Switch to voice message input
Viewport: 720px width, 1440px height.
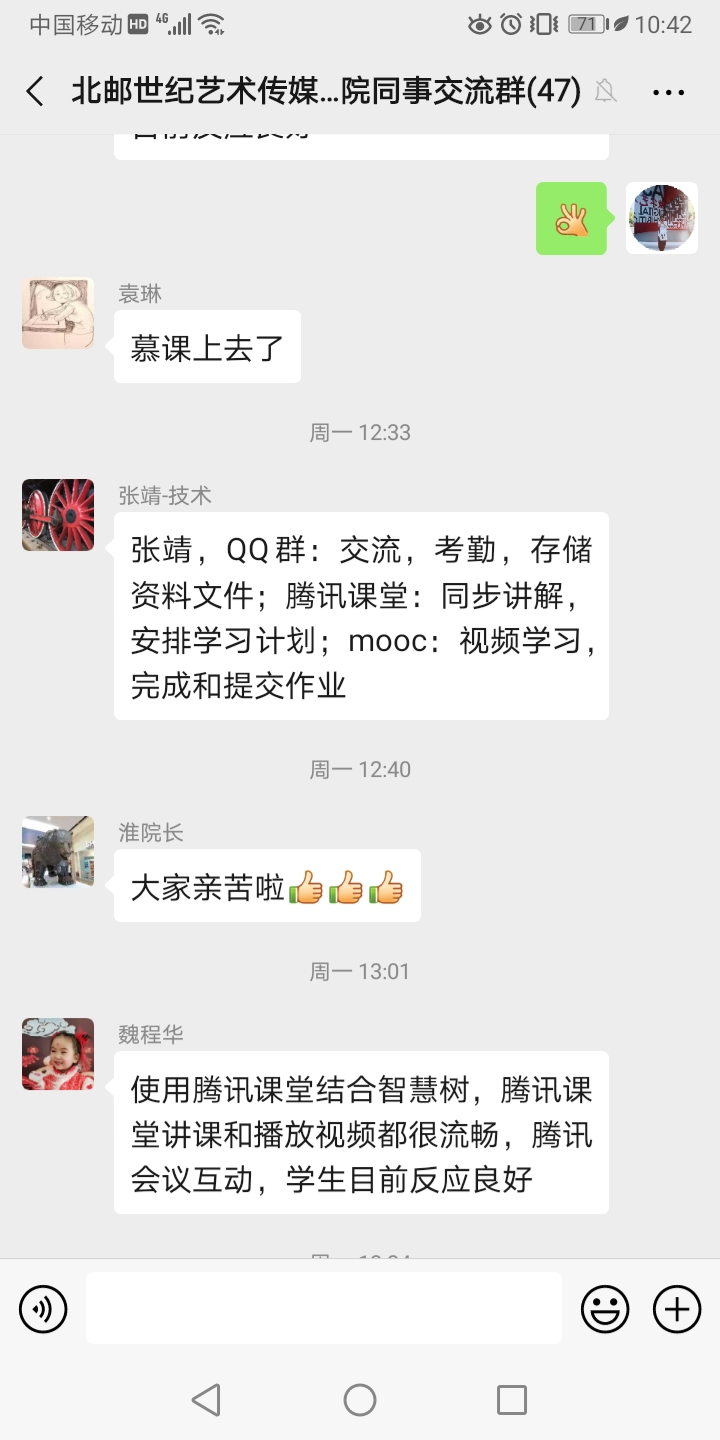[44, 1308]
